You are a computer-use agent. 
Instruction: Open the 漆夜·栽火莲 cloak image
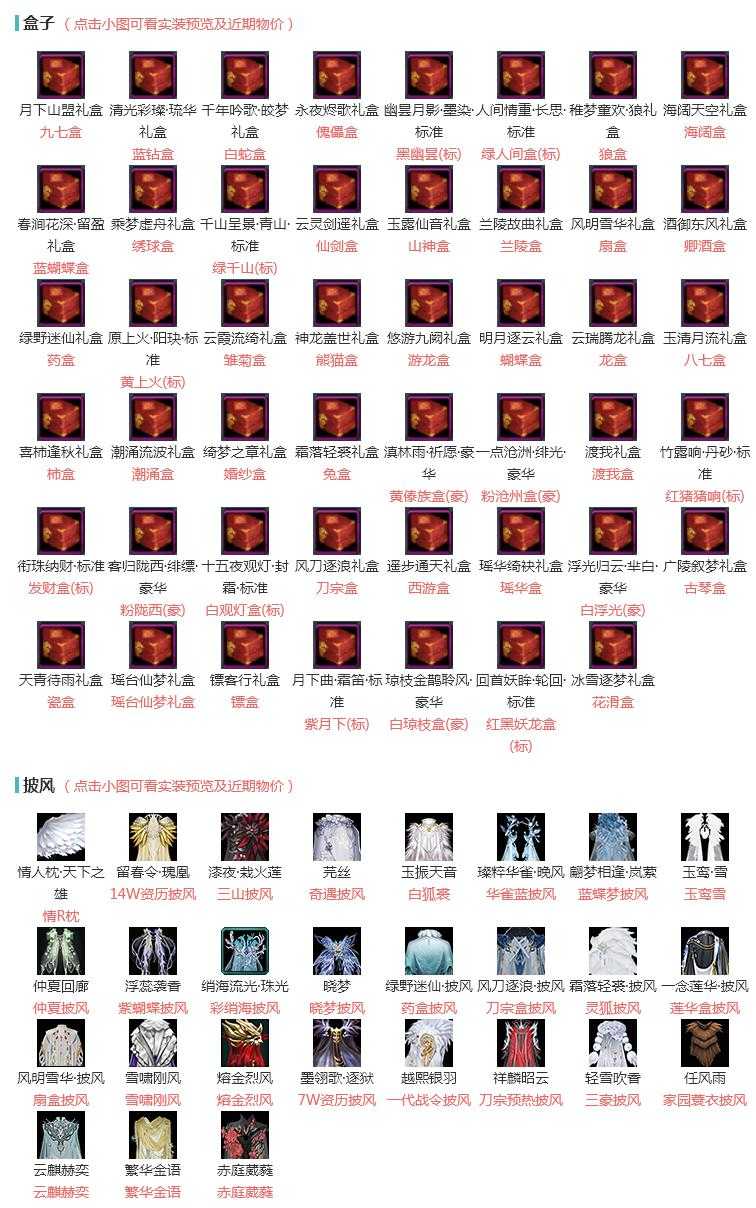(245, 837)
